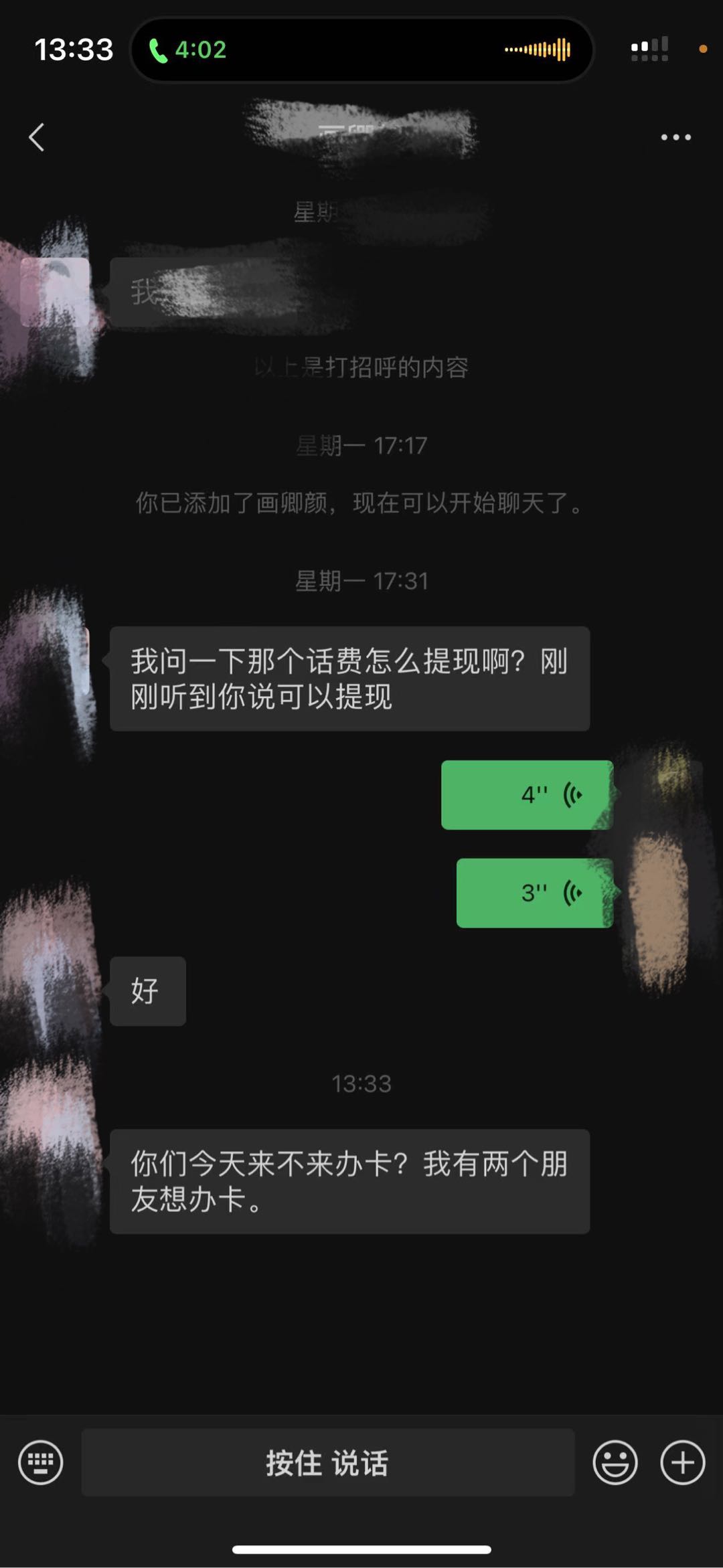Open the plus attachments menu
This screenshot has height=1568, width=723.
point(683,1462)
